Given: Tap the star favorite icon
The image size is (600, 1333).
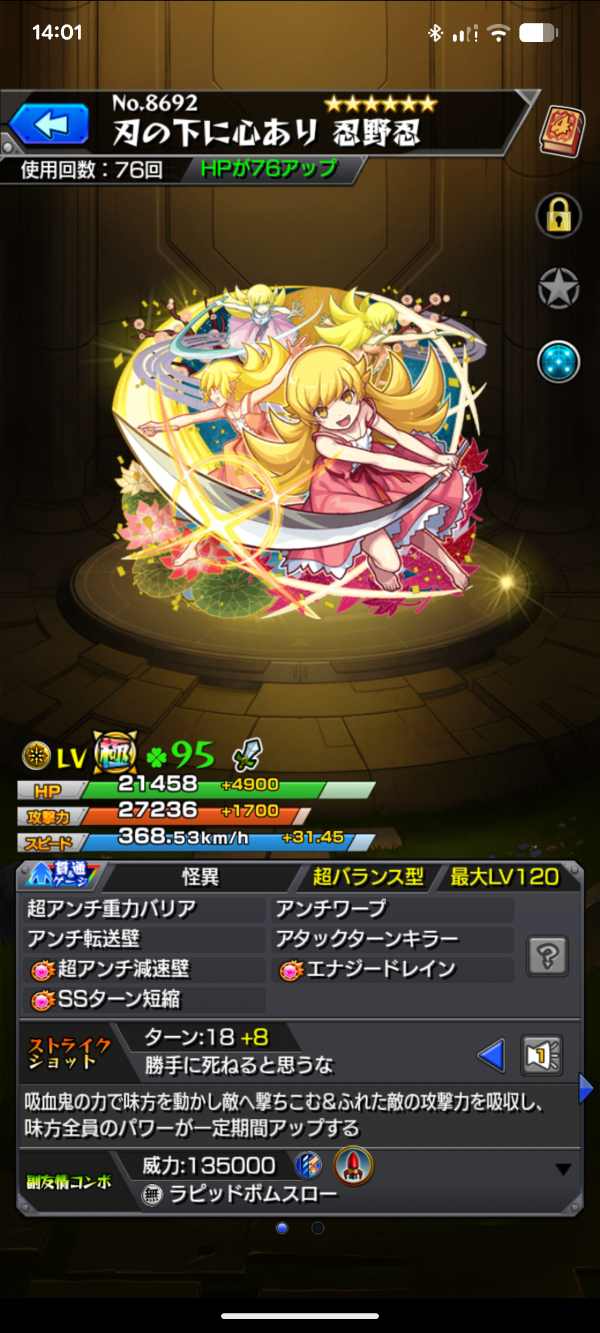Looking at the screenshot, I should click(x=559, y=288).
